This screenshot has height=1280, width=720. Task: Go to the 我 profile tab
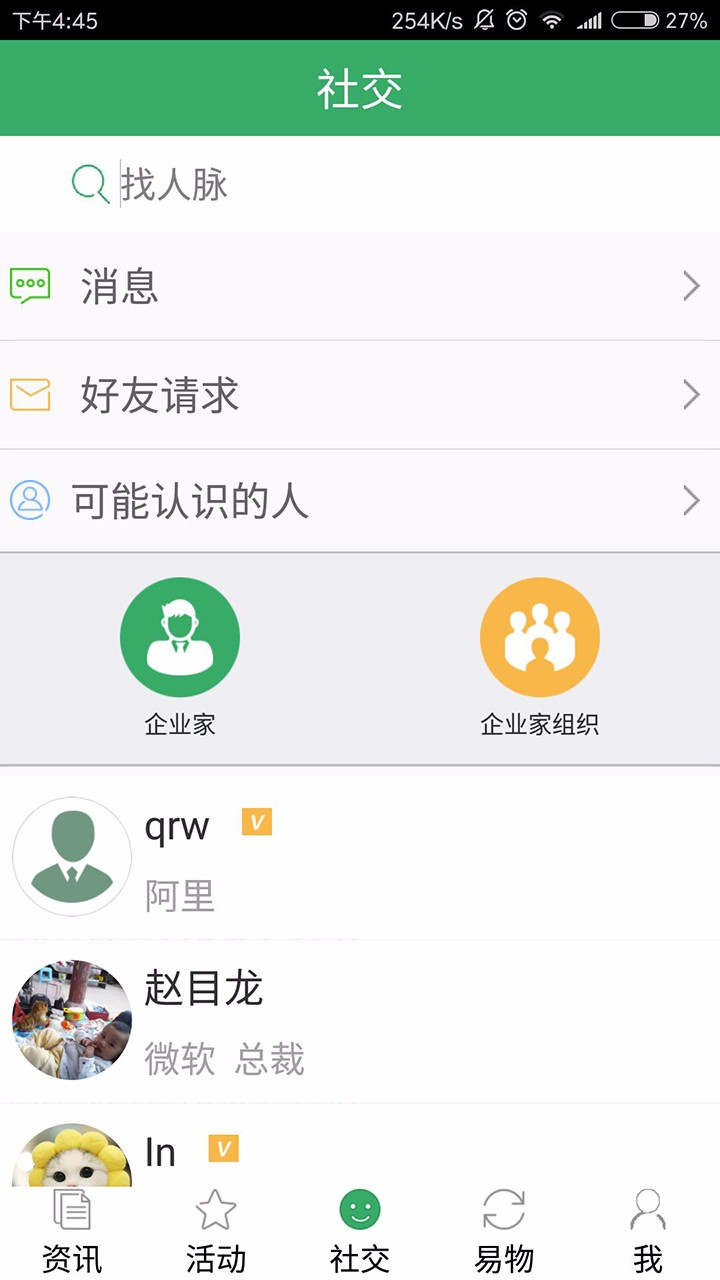pyautogui.click(x=648, y=1232)
